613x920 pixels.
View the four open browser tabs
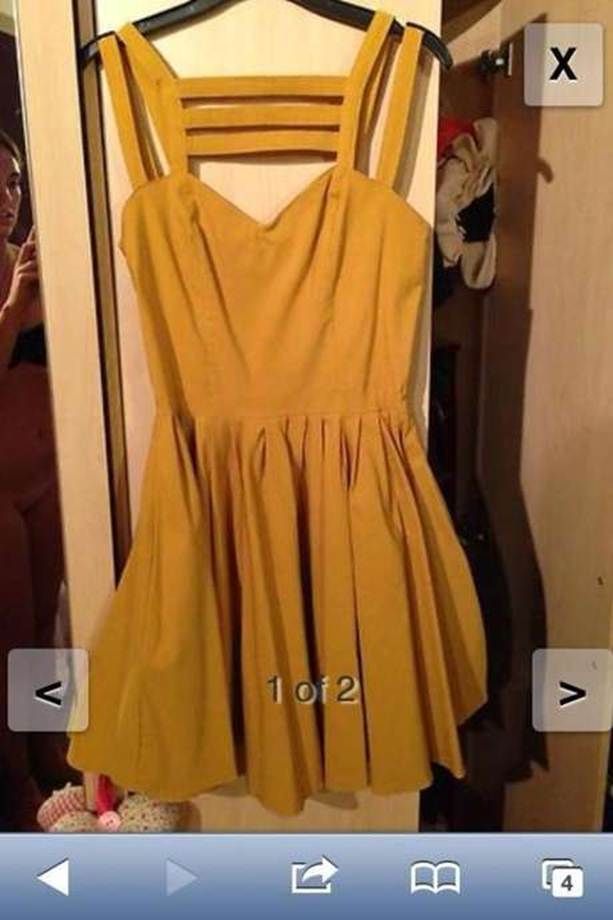563,878
